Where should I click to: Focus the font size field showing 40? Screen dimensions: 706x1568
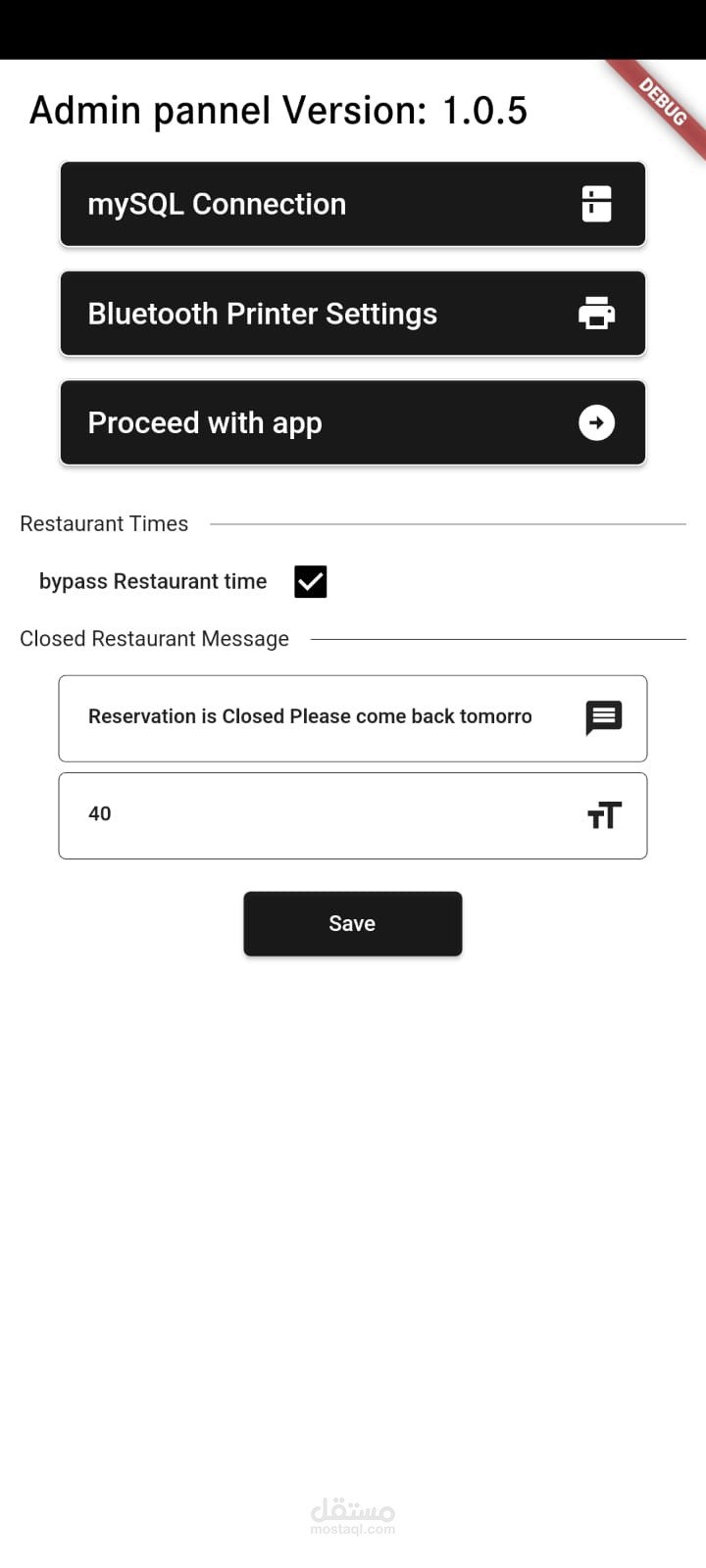point(353,815)
